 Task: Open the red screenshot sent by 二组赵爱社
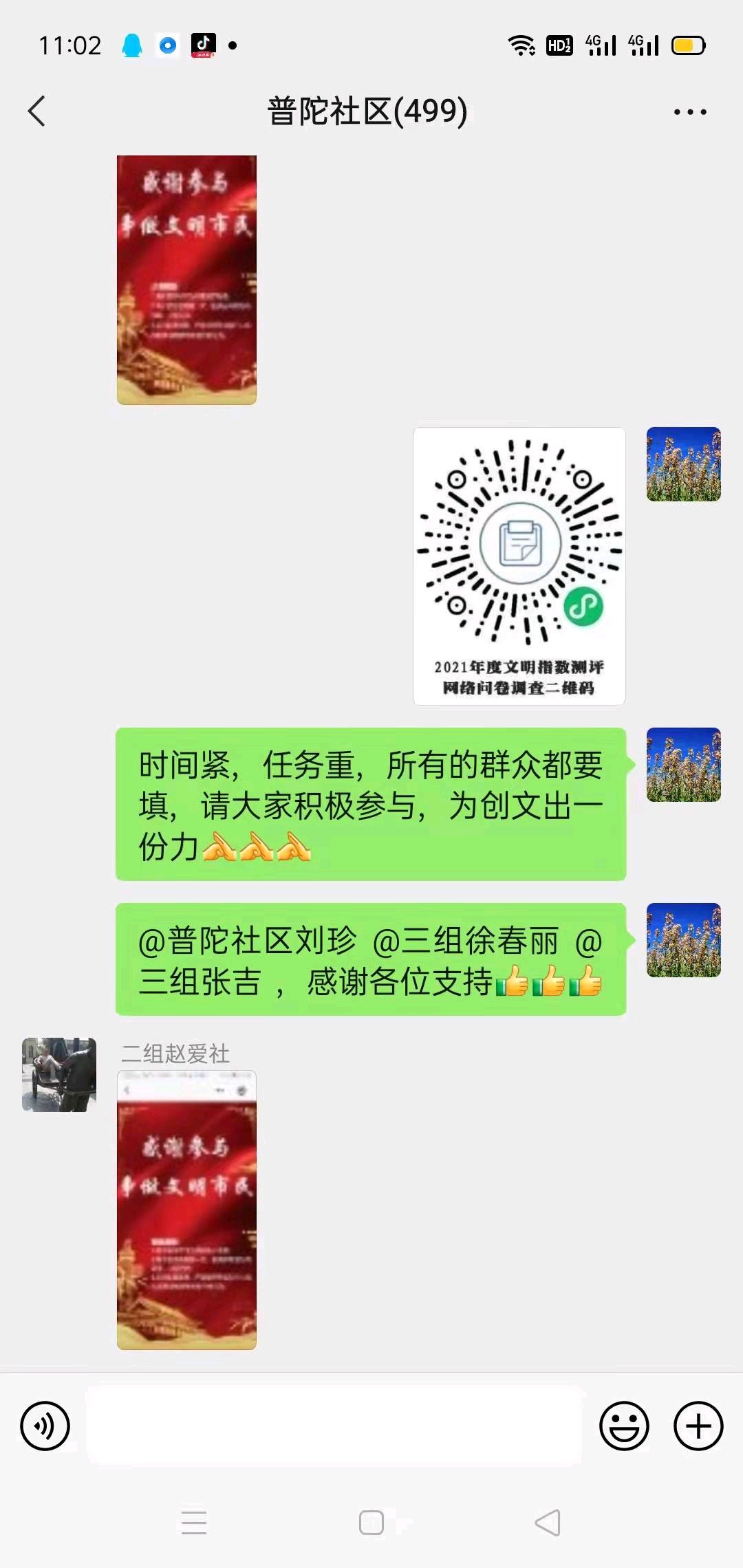tap(186, 1210)
